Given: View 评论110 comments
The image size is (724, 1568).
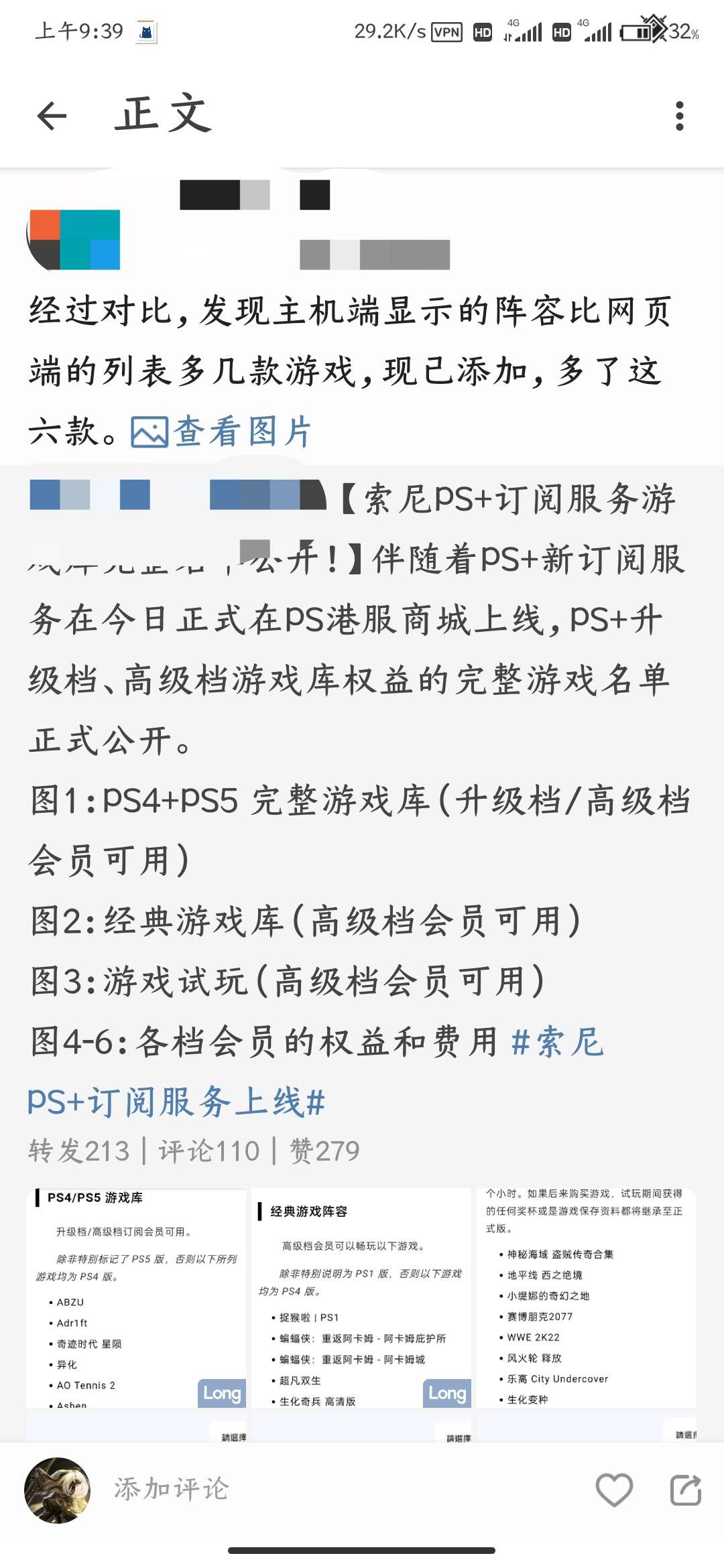Looking at the screenshot, I should tap(208, 1151).
